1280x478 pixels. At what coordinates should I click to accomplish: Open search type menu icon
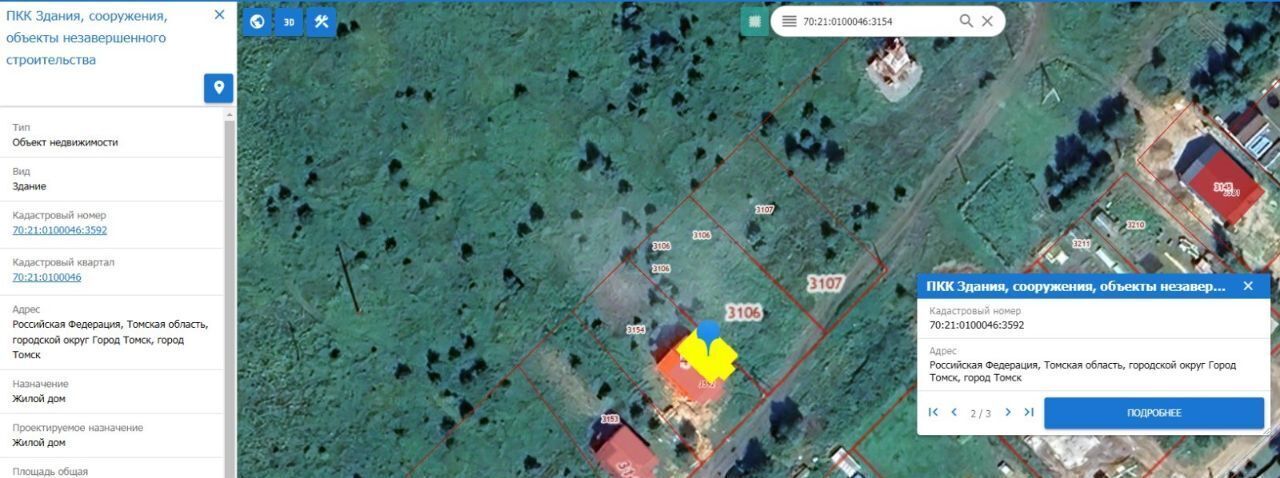pos(788,21)
